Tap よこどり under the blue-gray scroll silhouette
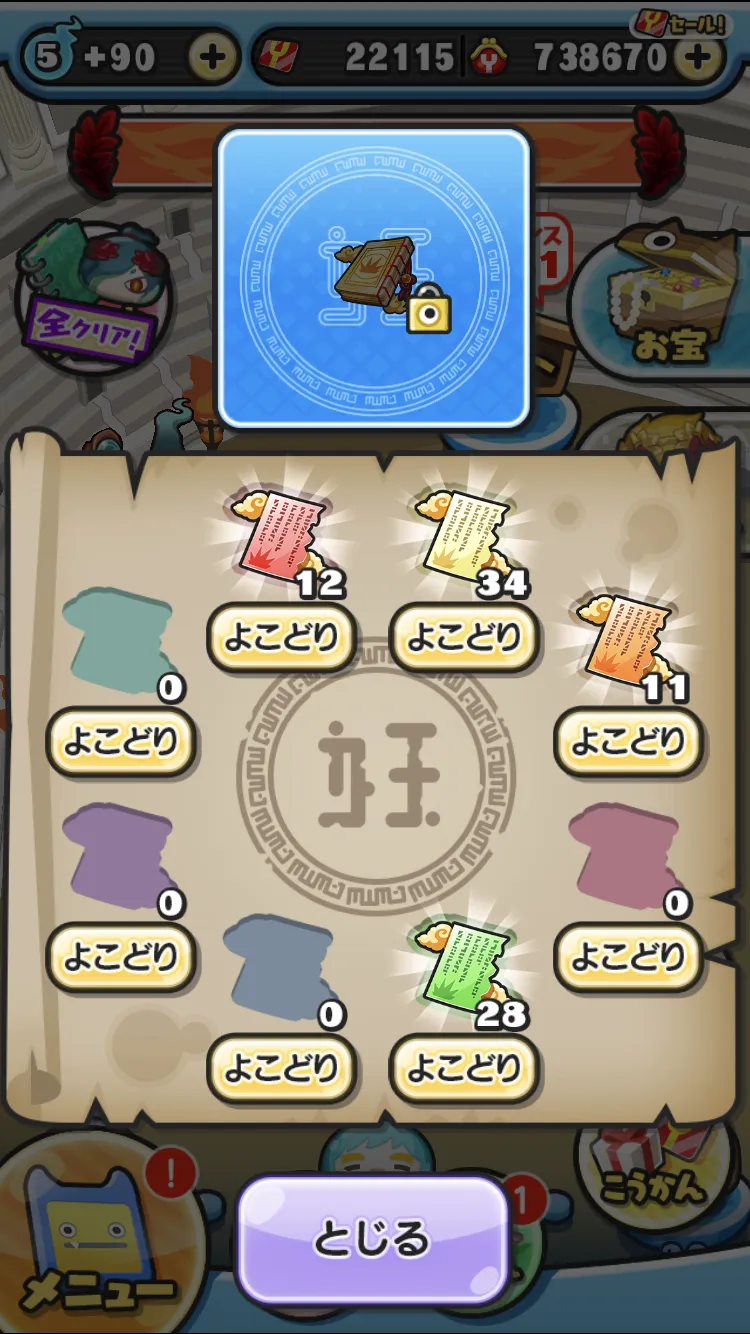Screen dimensions: 750x1334 (281, 1068)
